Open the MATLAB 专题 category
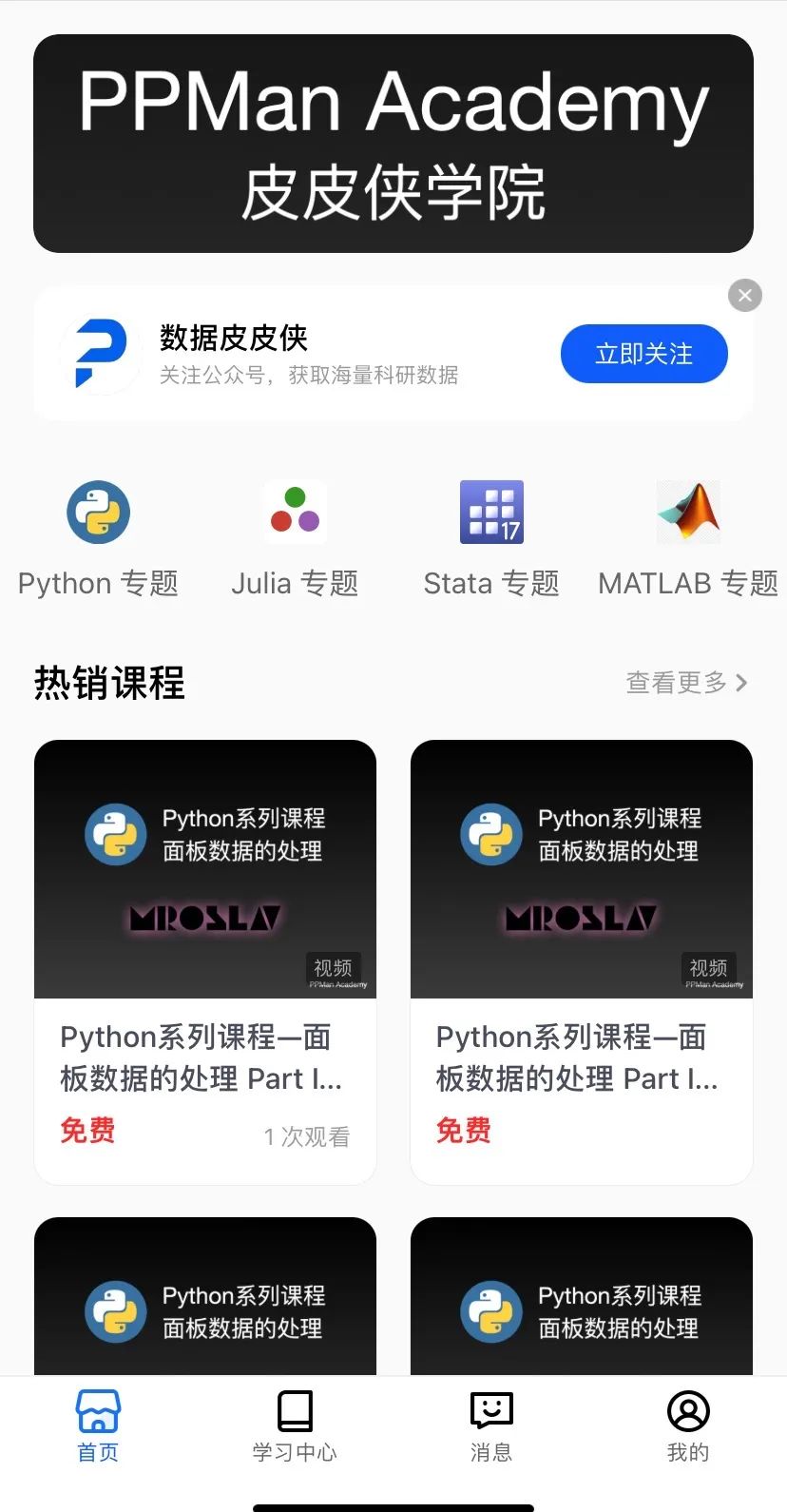 (688, 538)
